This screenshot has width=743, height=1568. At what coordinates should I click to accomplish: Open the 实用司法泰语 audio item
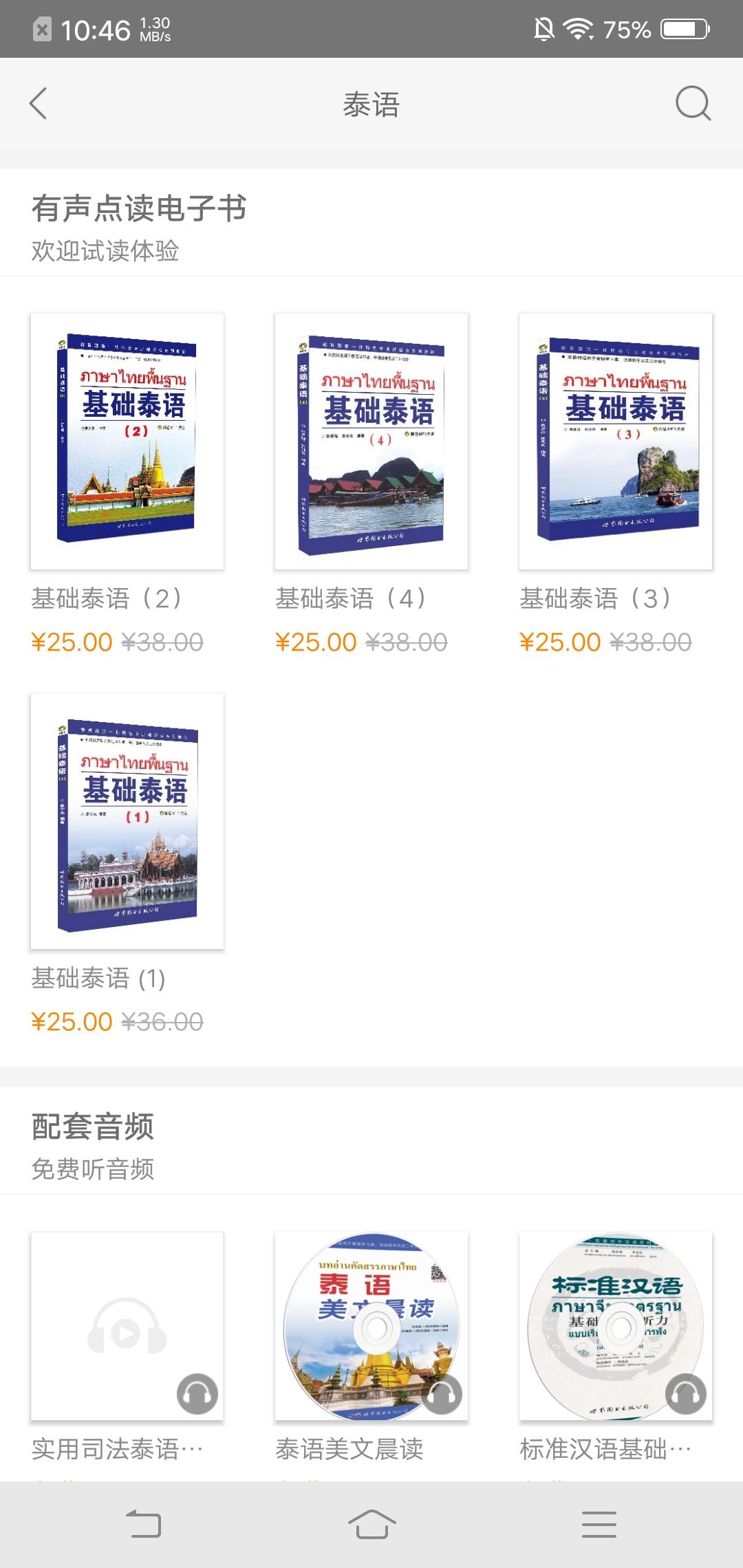pos(127,1326)
